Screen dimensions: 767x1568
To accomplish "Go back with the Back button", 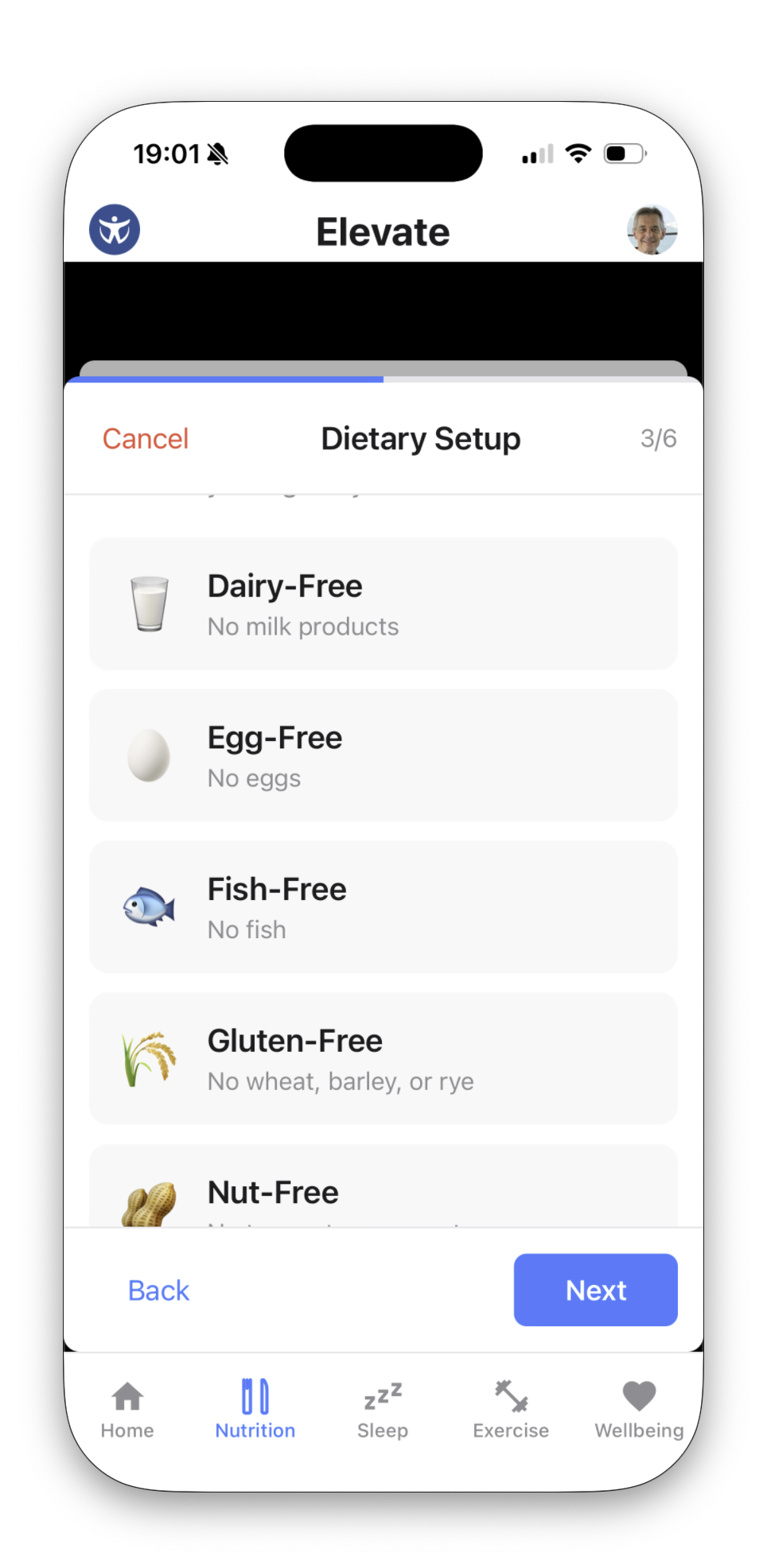I will pyautogui.click(x=158, y=1290).
